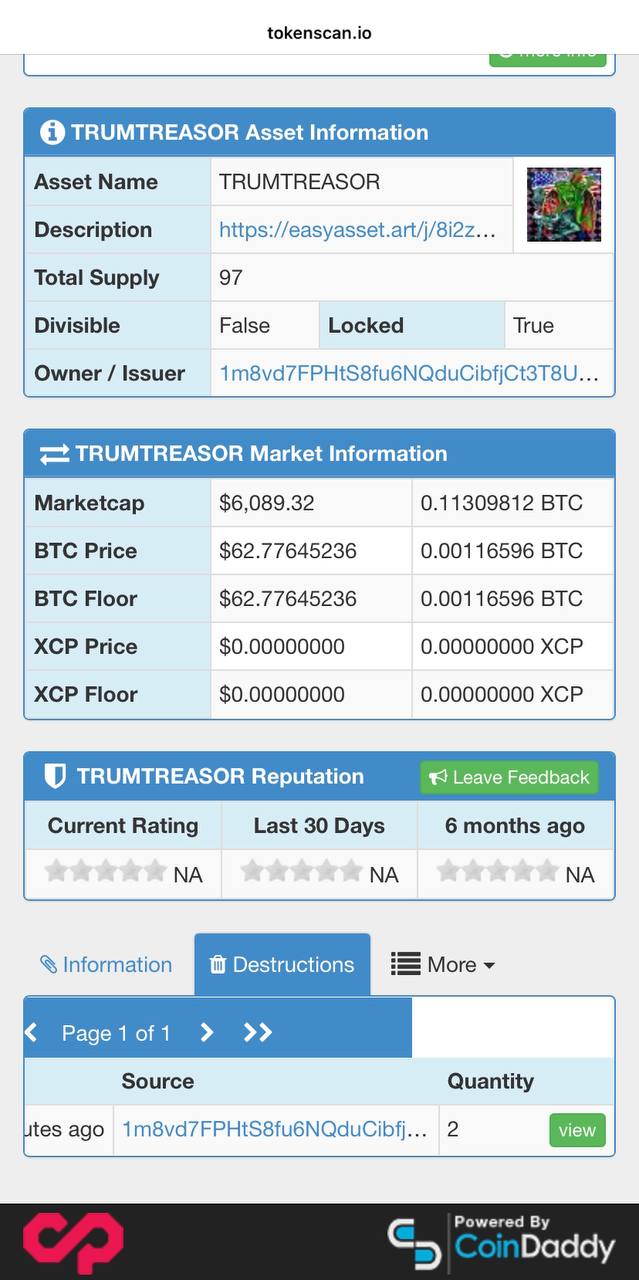Select the Destructions tab

click(282, 965)
